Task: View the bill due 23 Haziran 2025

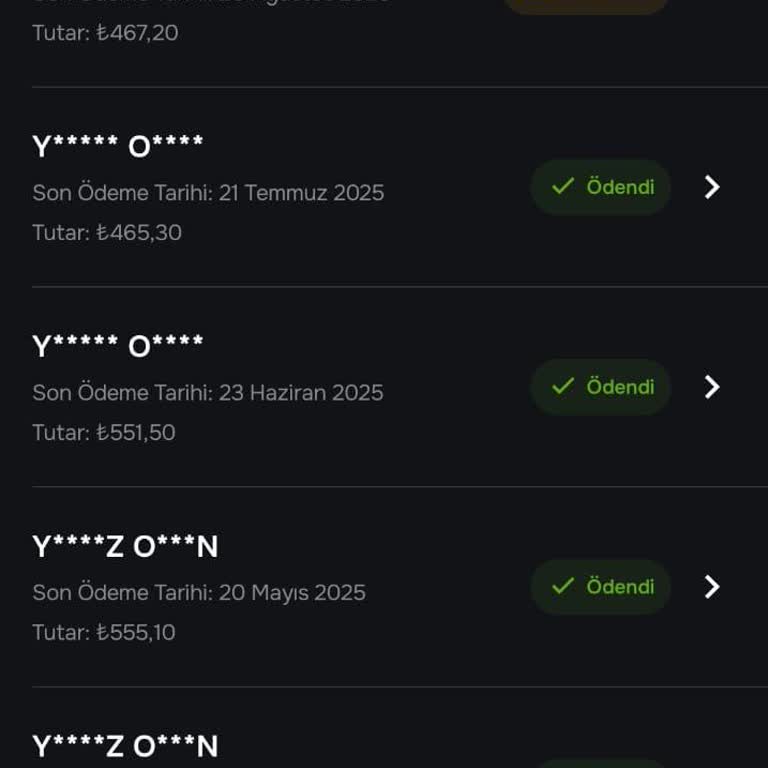Action: point(711,387)
